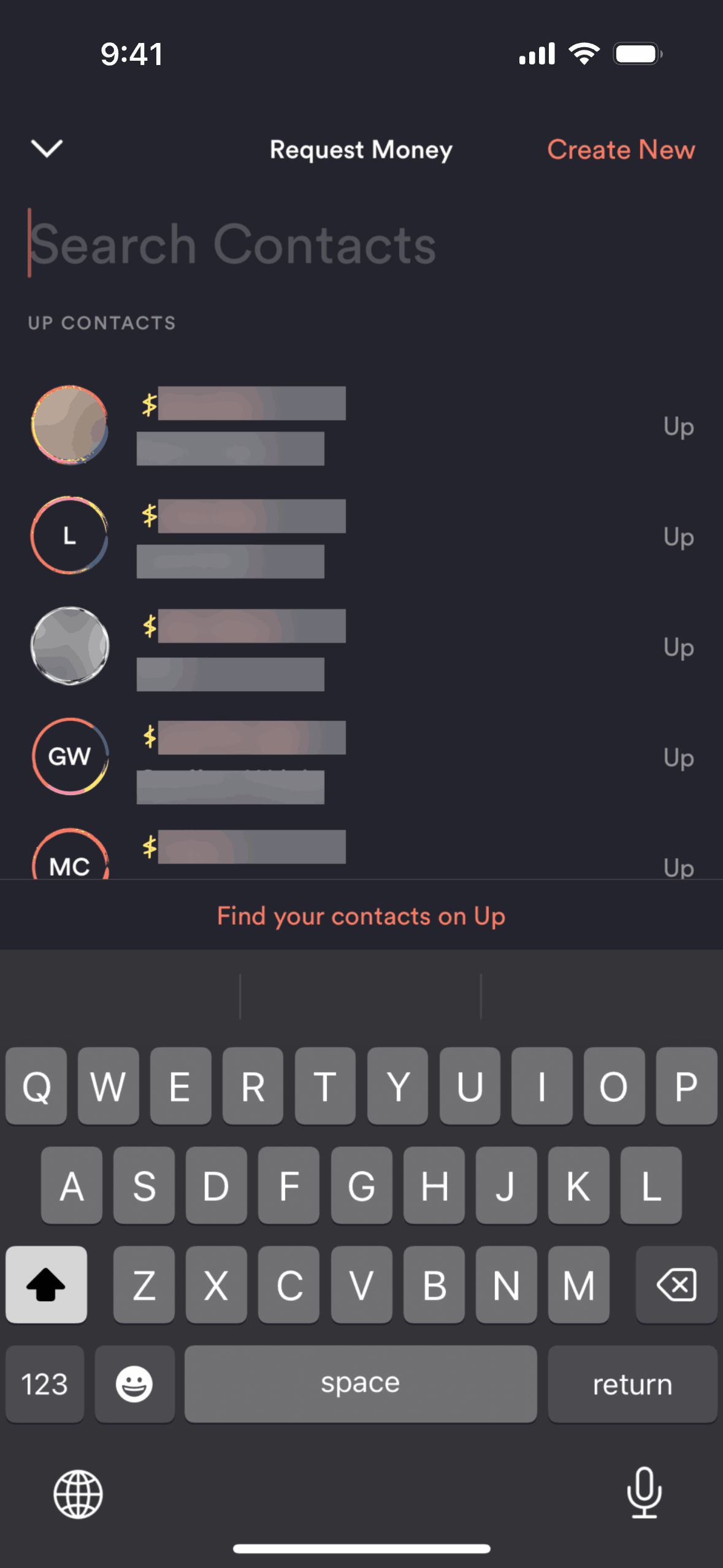Viewport: 723px width, 1568px height.
Task: Collapse the Request Money sheet with the chevron
Action: [47, 148]
